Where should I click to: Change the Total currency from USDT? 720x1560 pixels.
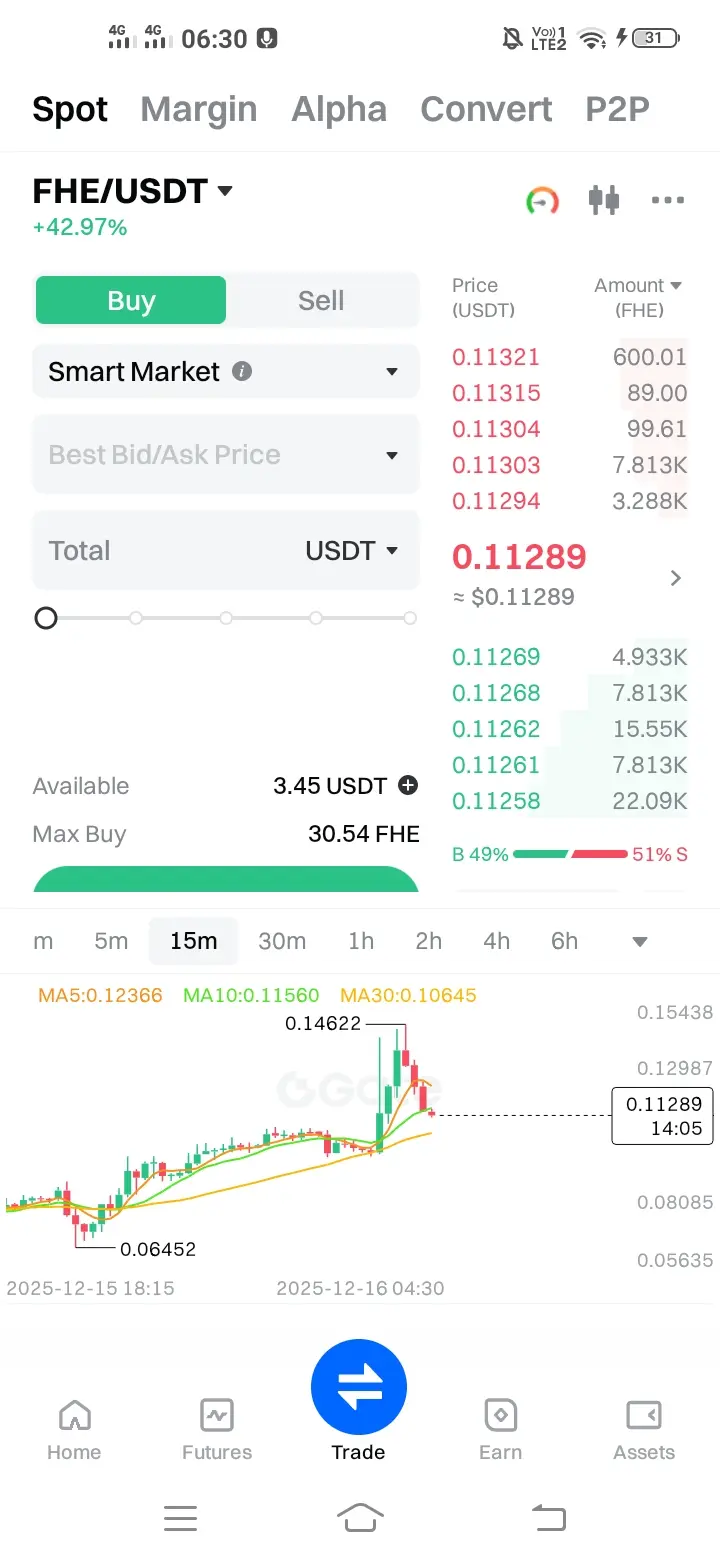pos(352,551)
